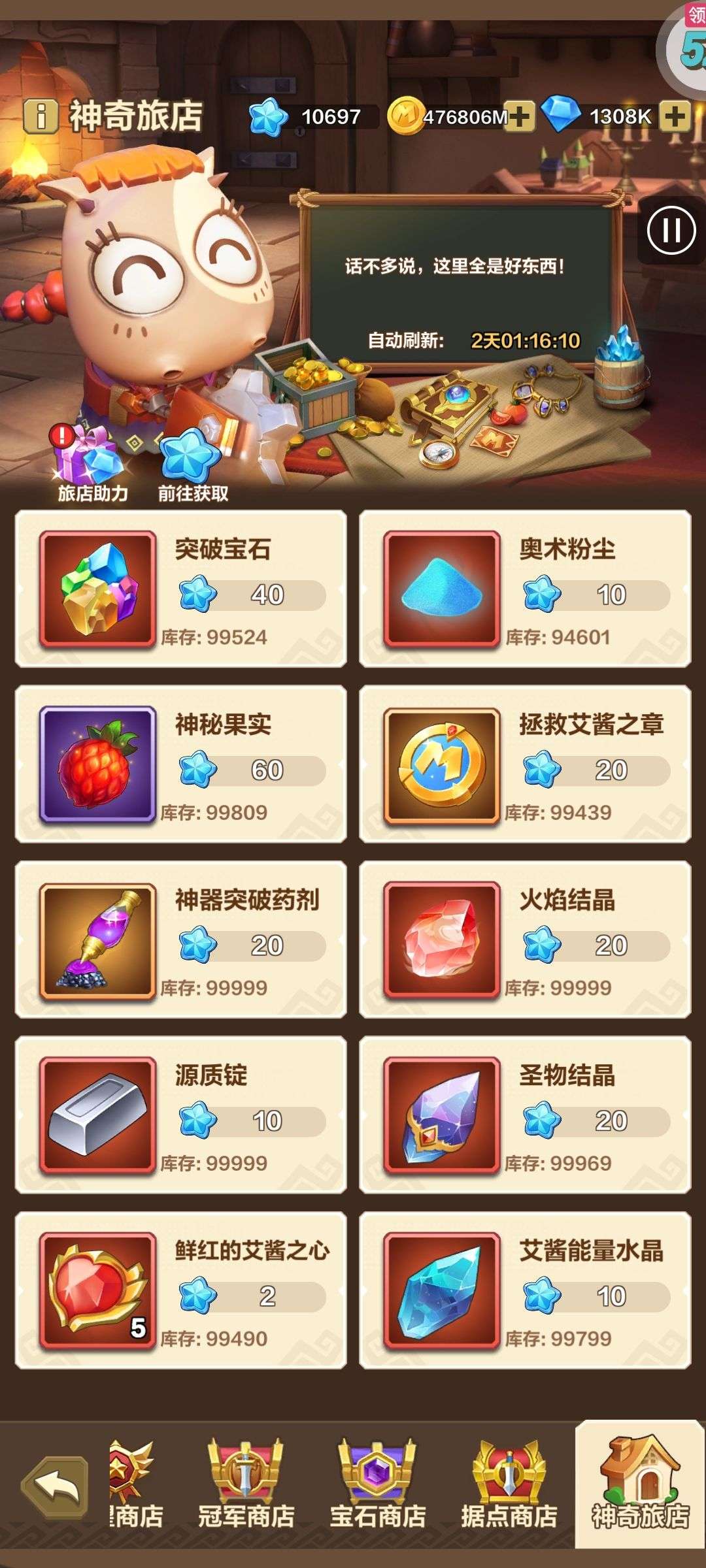This screenshot has height=1568, width=706.
Task: Pick the 圣物结晶 item card
Action: (x=525, y=1115)
